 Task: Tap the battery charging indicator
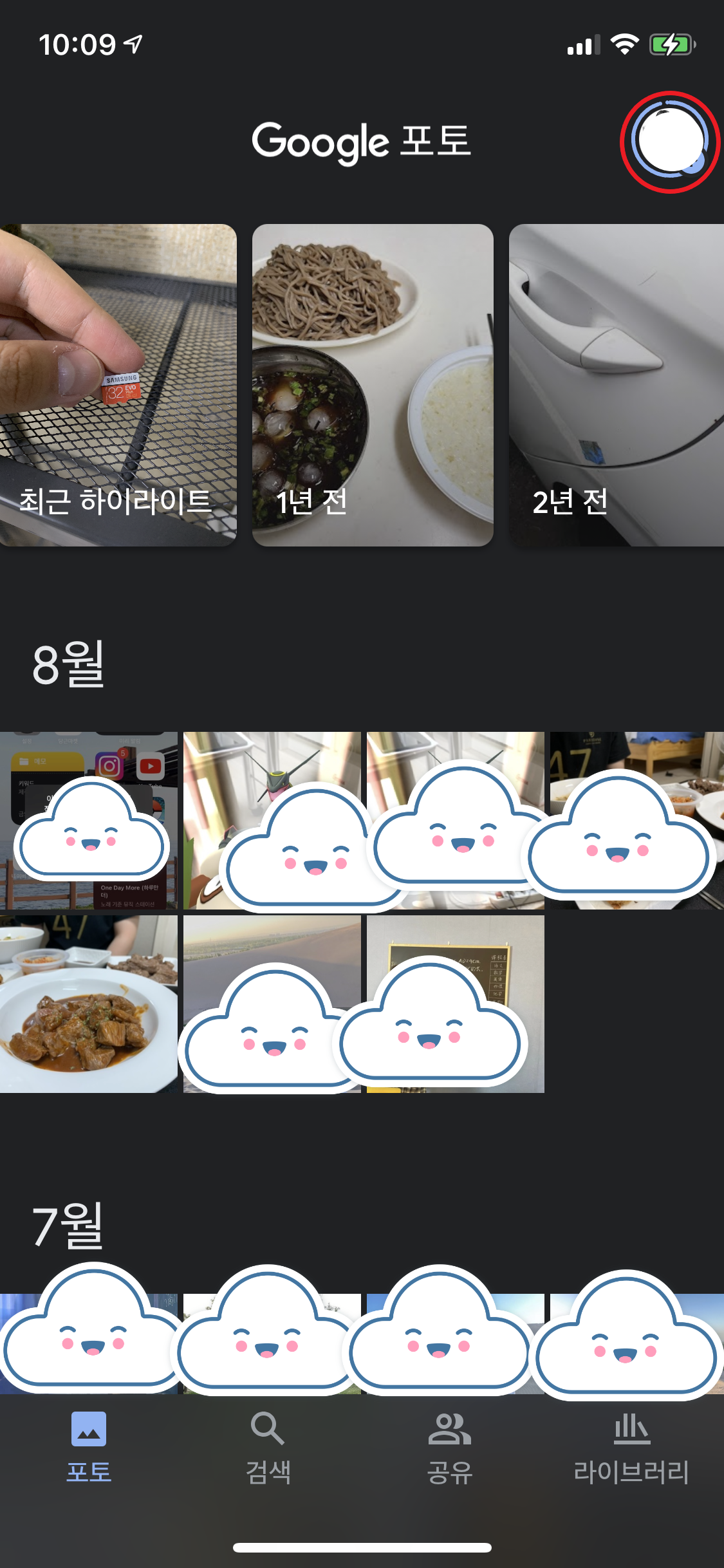(671, 45)
